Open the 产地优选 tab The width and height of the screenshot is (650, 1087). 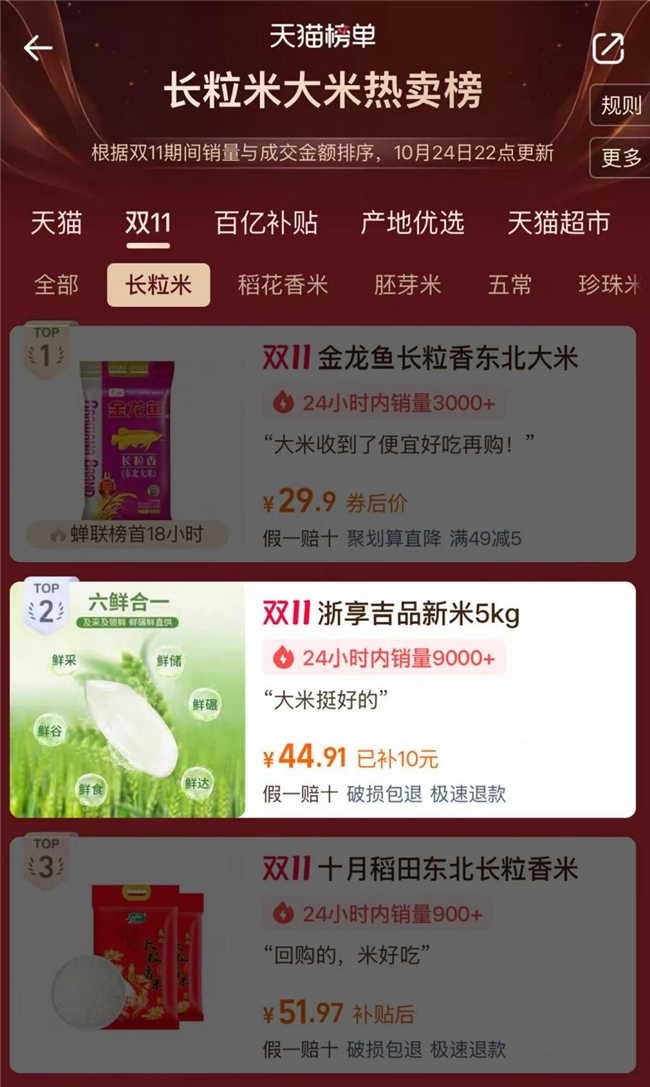412,223
